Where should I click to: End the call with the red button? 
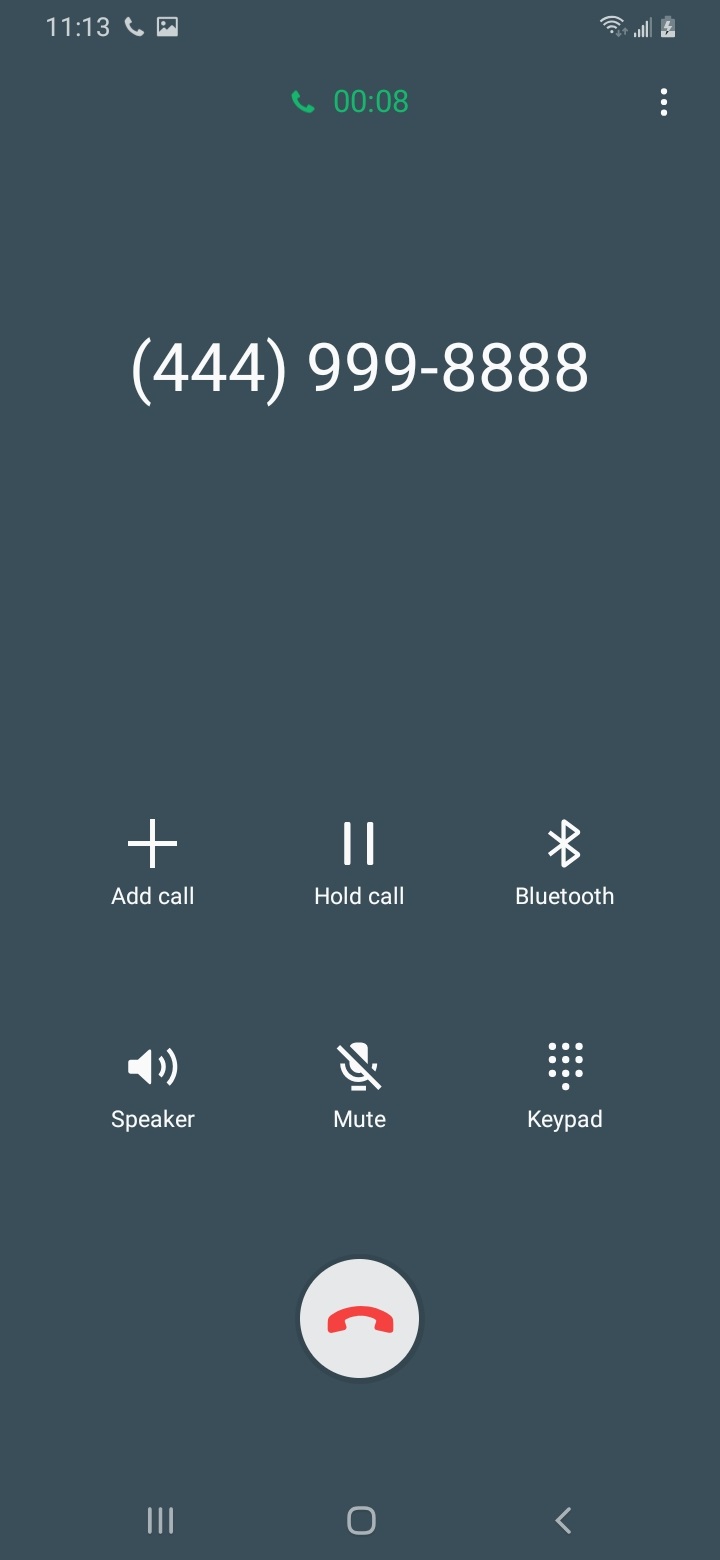tap(359, 1320)
